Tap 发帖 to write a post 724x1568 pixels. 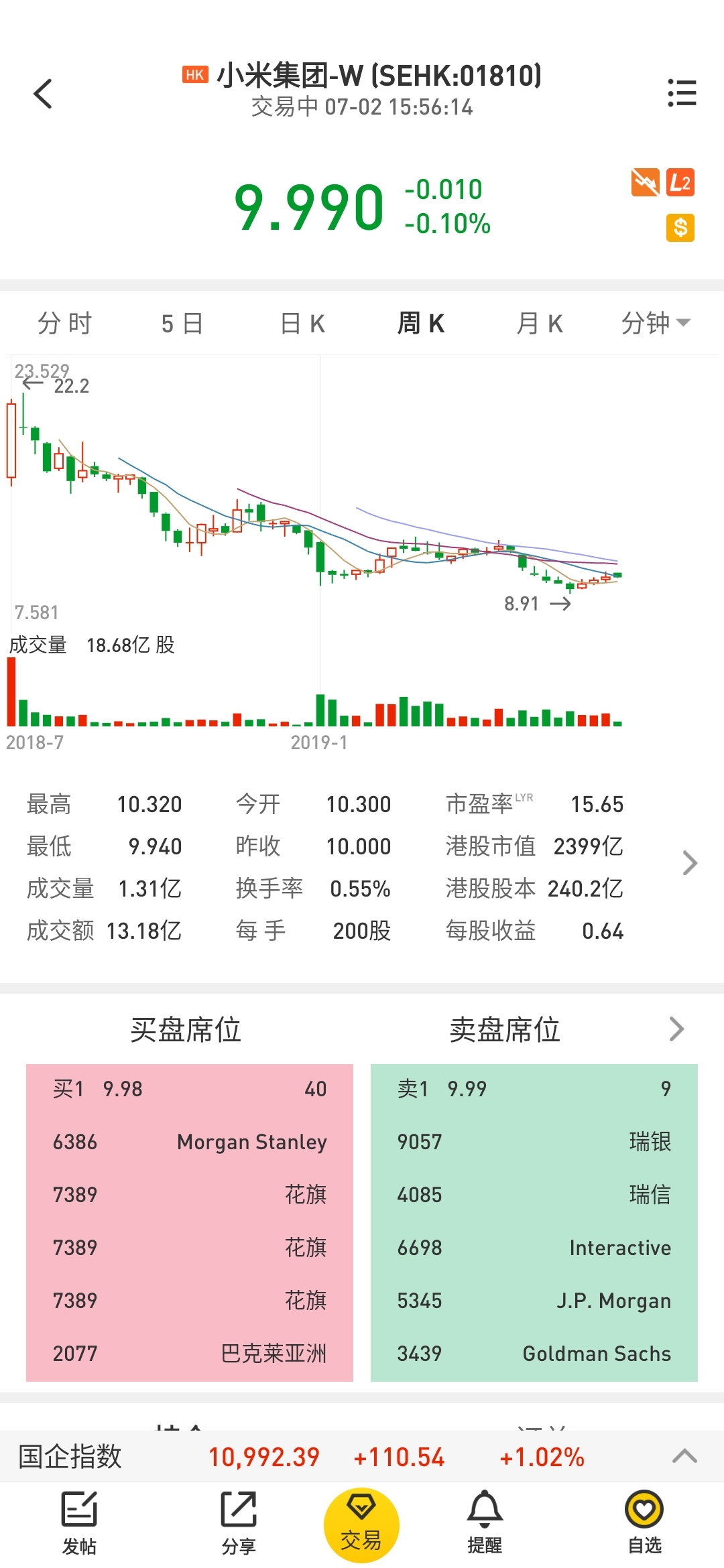[x=79, y=1522]
